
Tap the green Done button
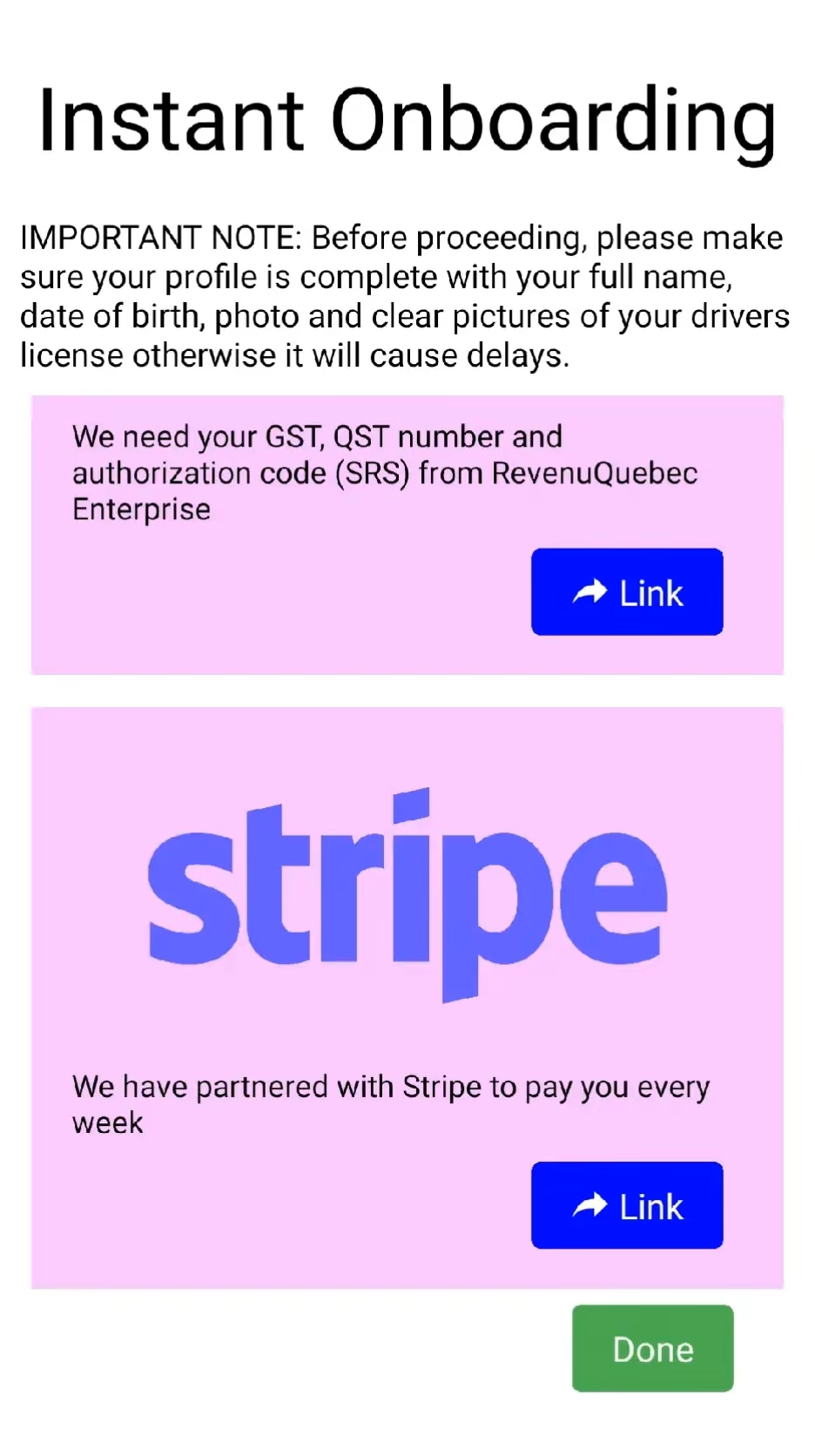tap(652, 1348)
